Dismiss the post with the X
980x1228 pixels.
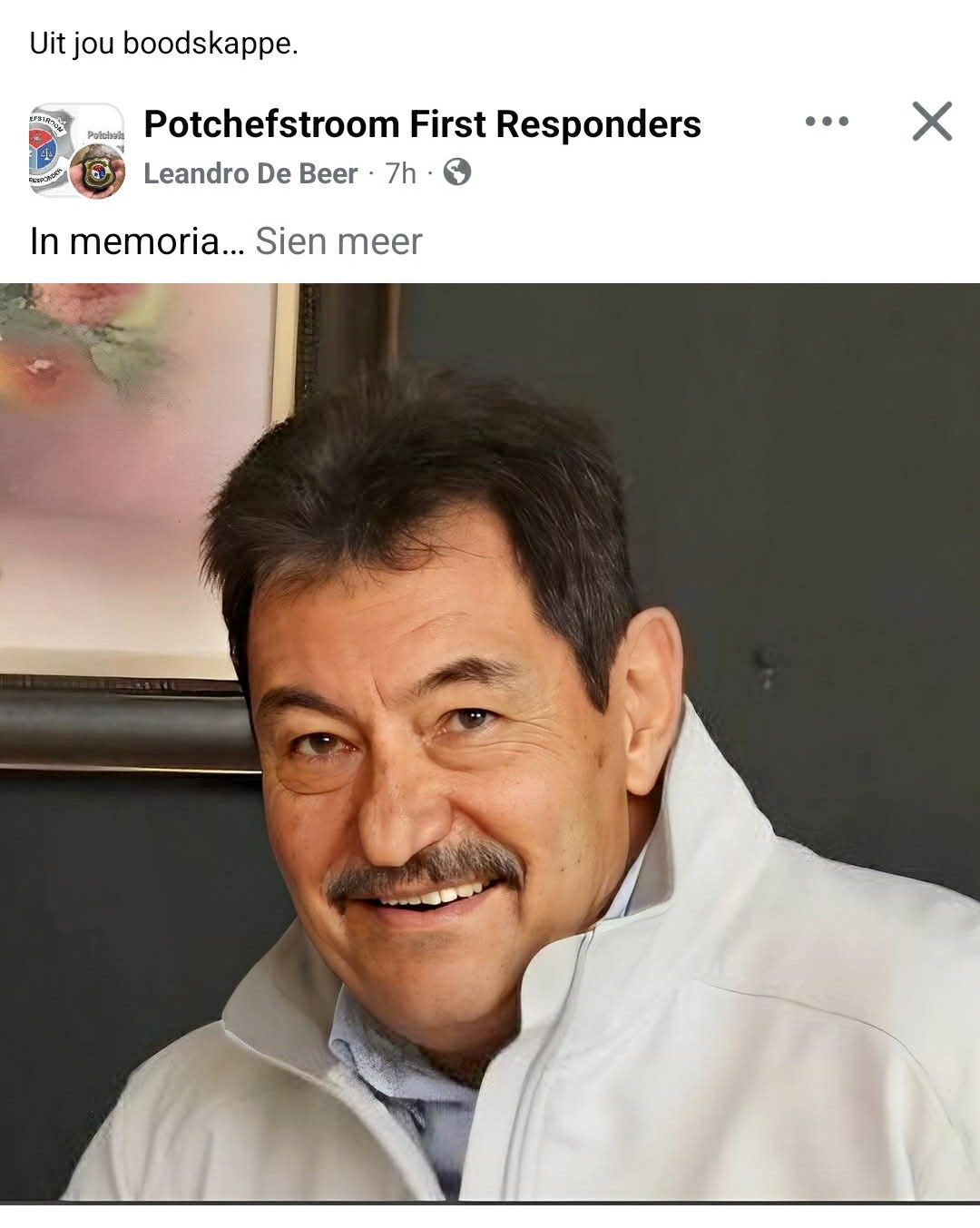(x=932, y=122)
